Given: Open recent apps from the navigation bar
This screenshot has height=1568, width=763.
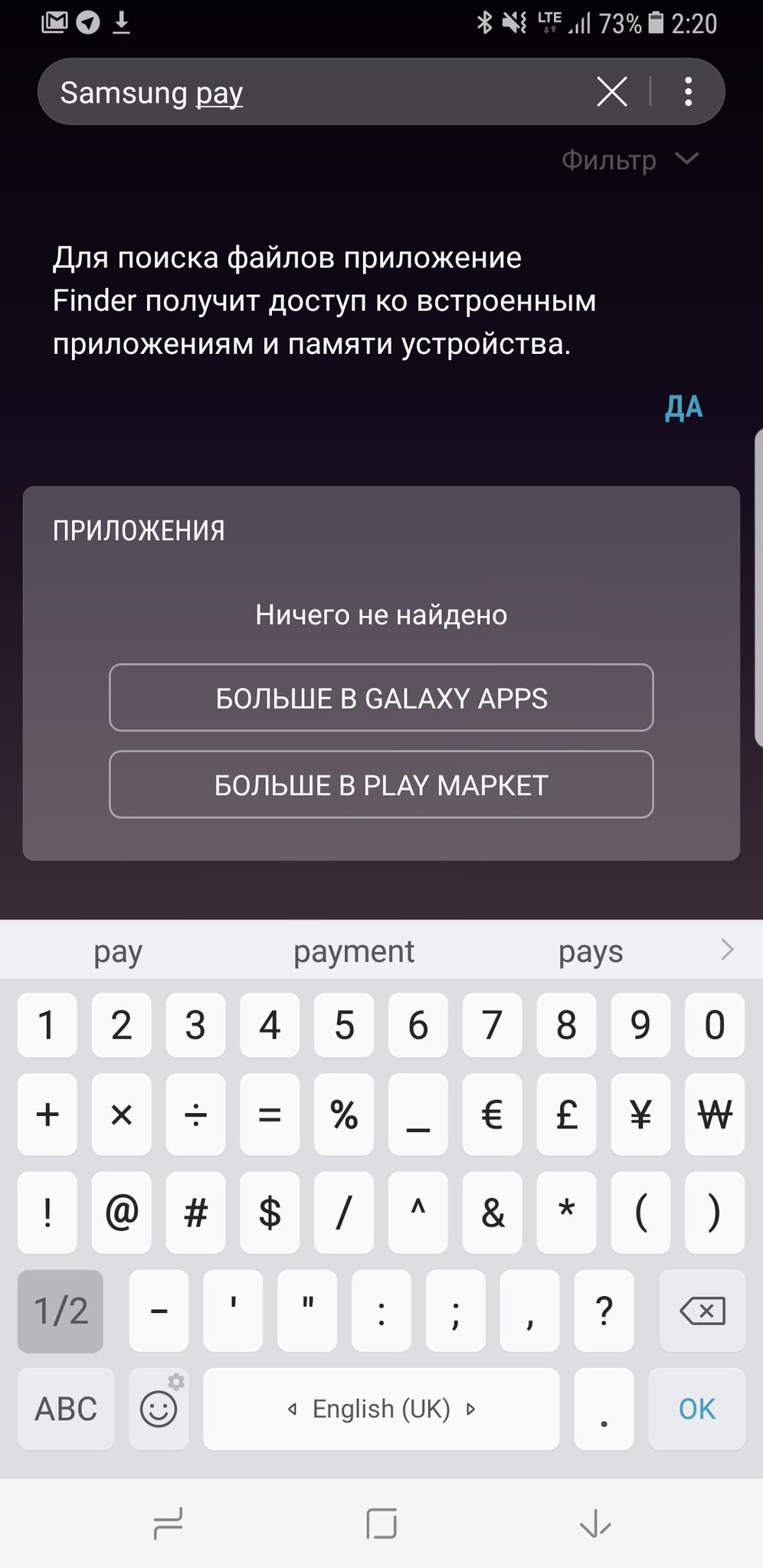Looking at the screenshot, I should tap(168, 1524).
